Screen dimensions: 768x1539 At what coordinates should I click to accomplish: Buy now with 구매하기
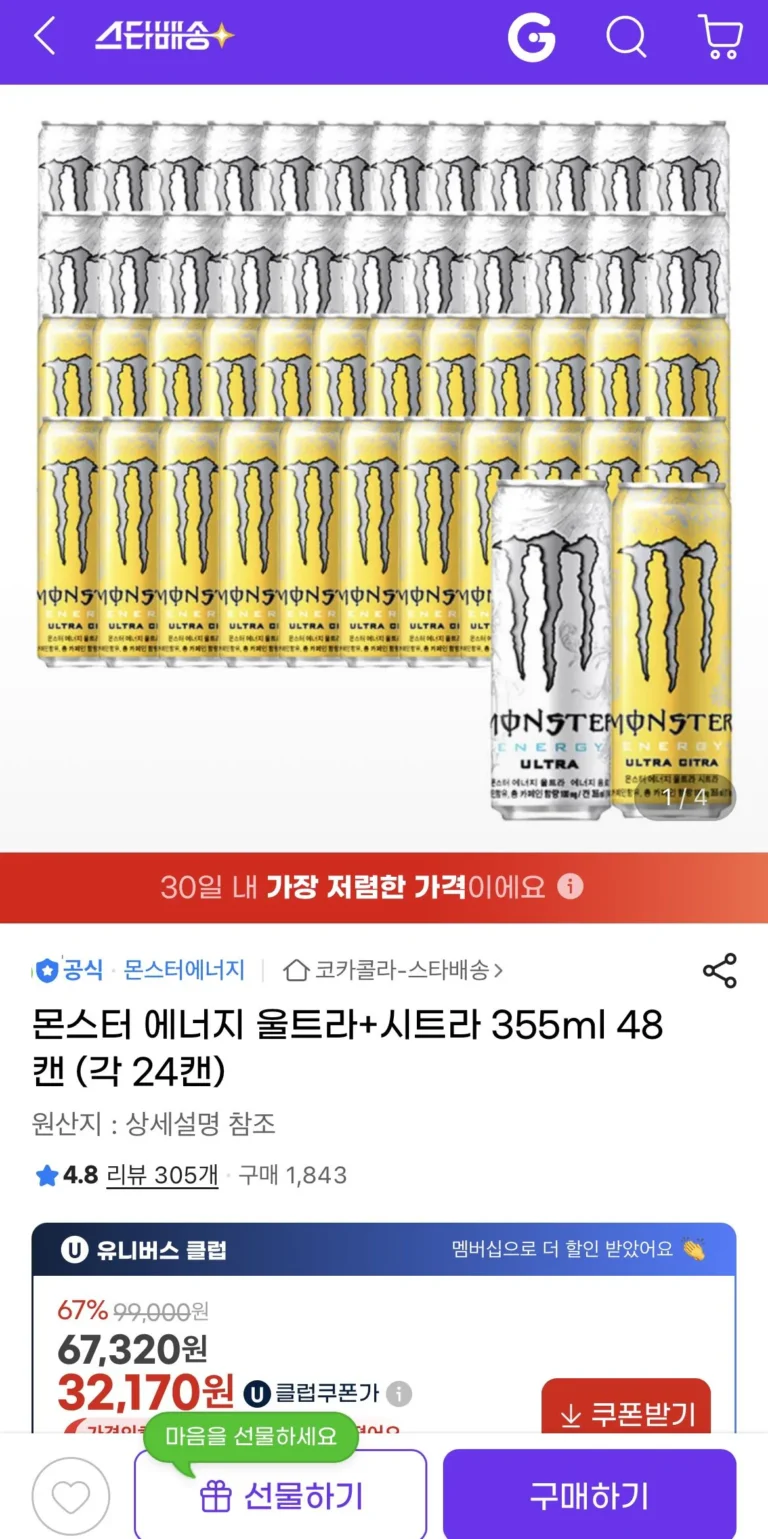pyautogui.click(x=589, y=1495)
